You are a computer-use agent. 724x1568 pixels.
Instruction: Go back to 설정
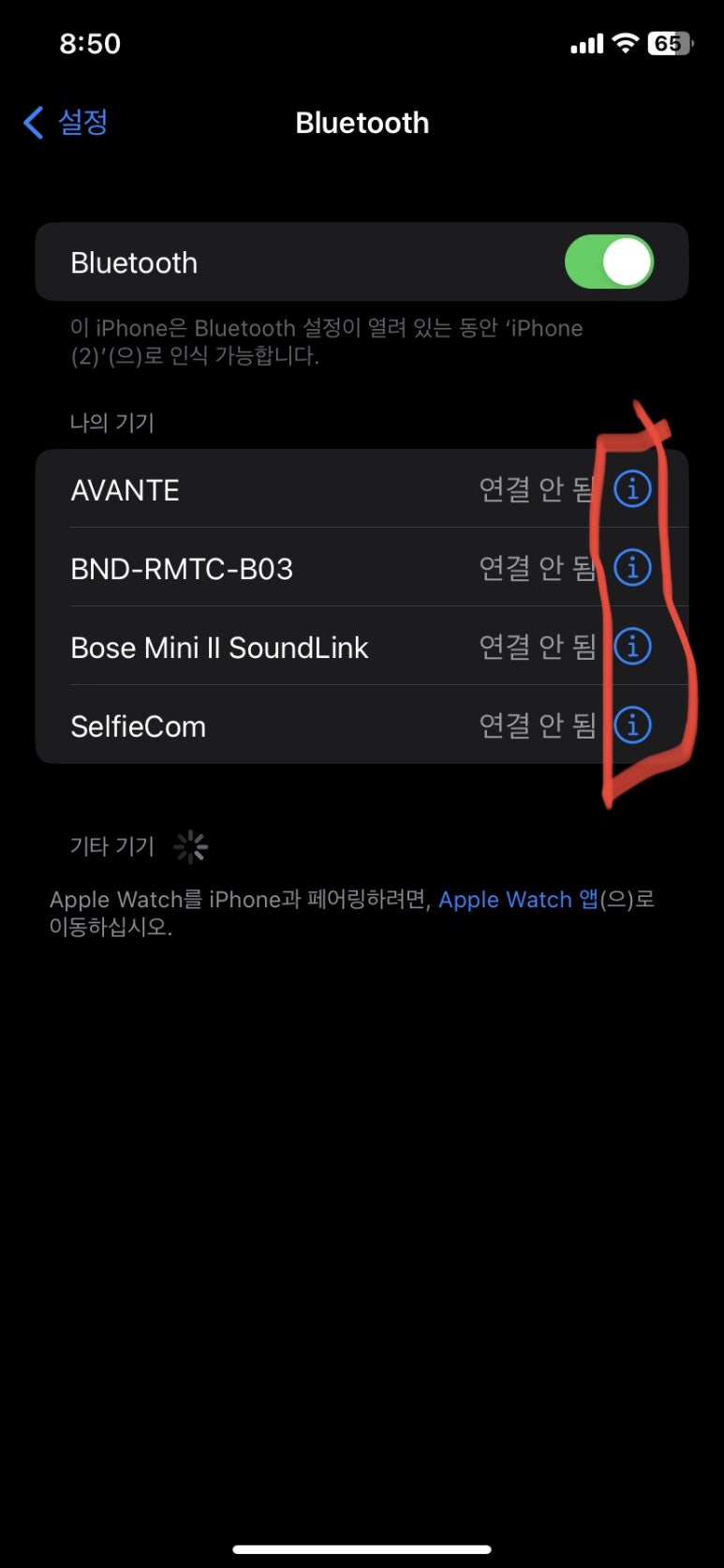click(66, 123)
